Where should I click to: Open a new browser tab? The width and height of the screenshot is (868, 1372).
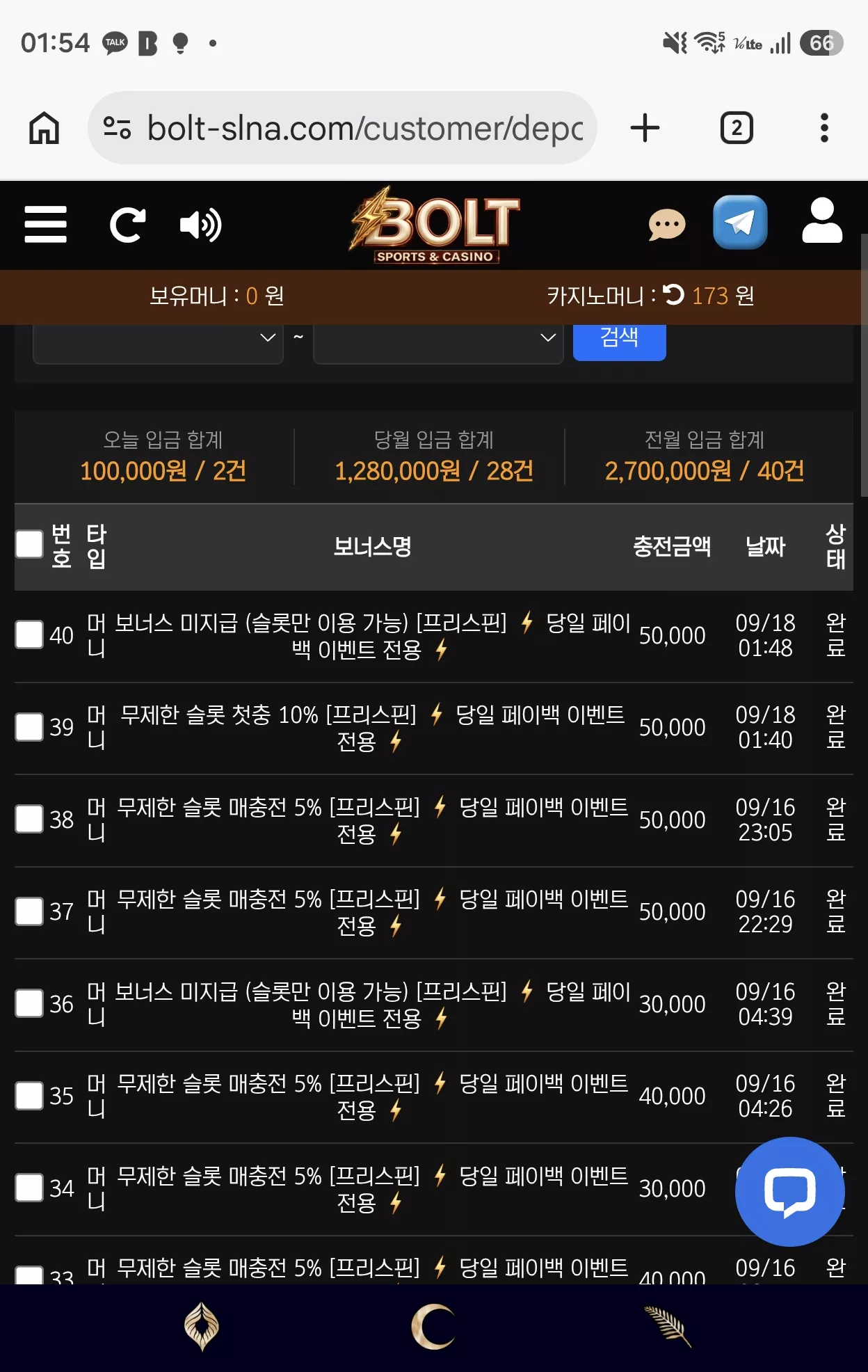645,128
